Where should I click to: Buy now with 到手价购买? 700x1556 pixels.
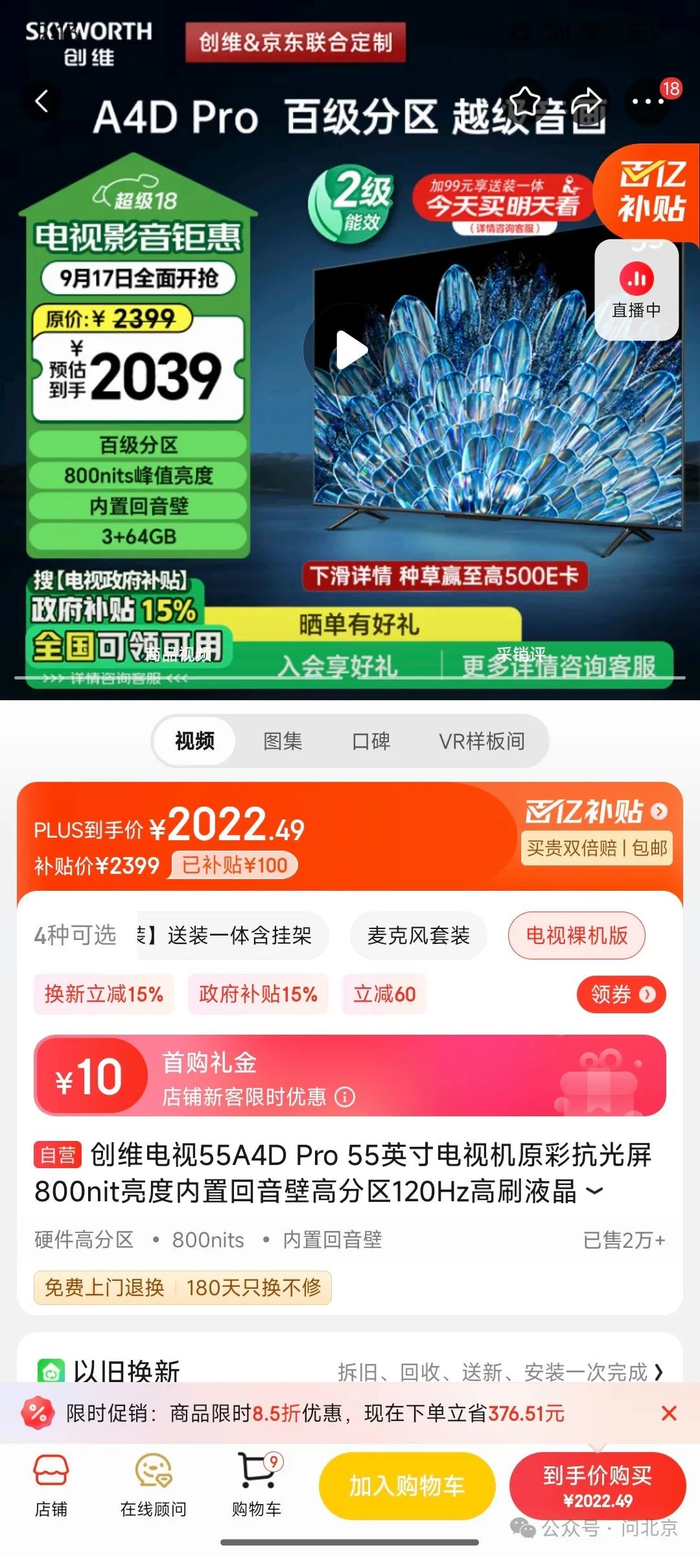point(597,1486)
